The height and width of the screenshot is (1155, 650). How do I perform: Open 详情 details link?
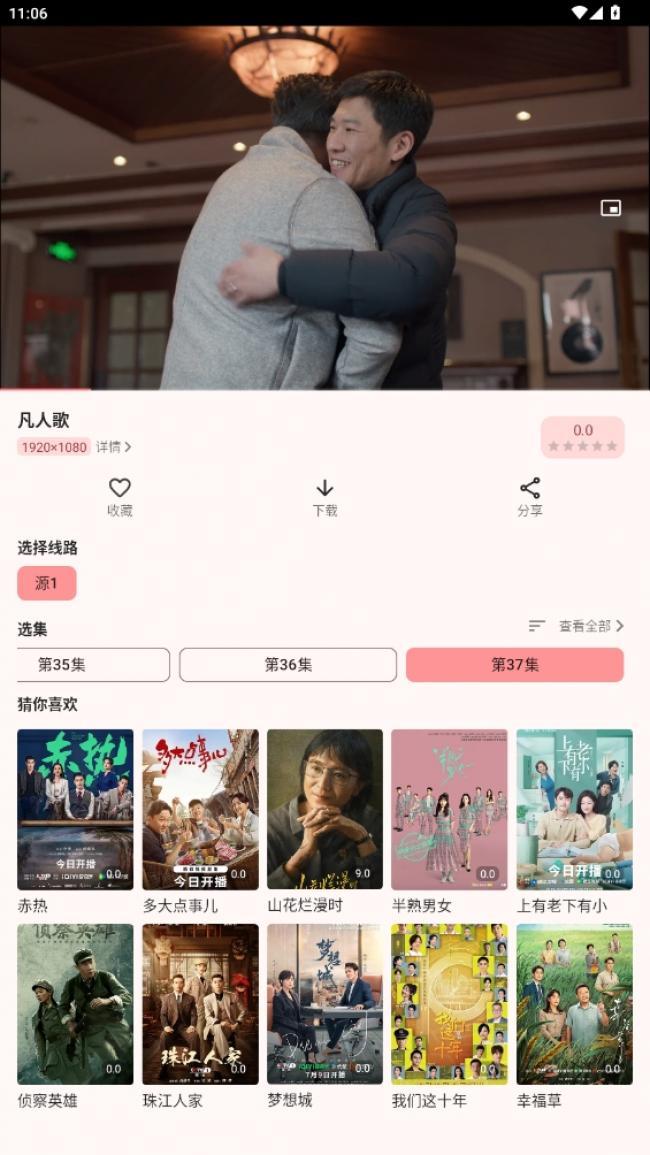click(x=113, y=447)
